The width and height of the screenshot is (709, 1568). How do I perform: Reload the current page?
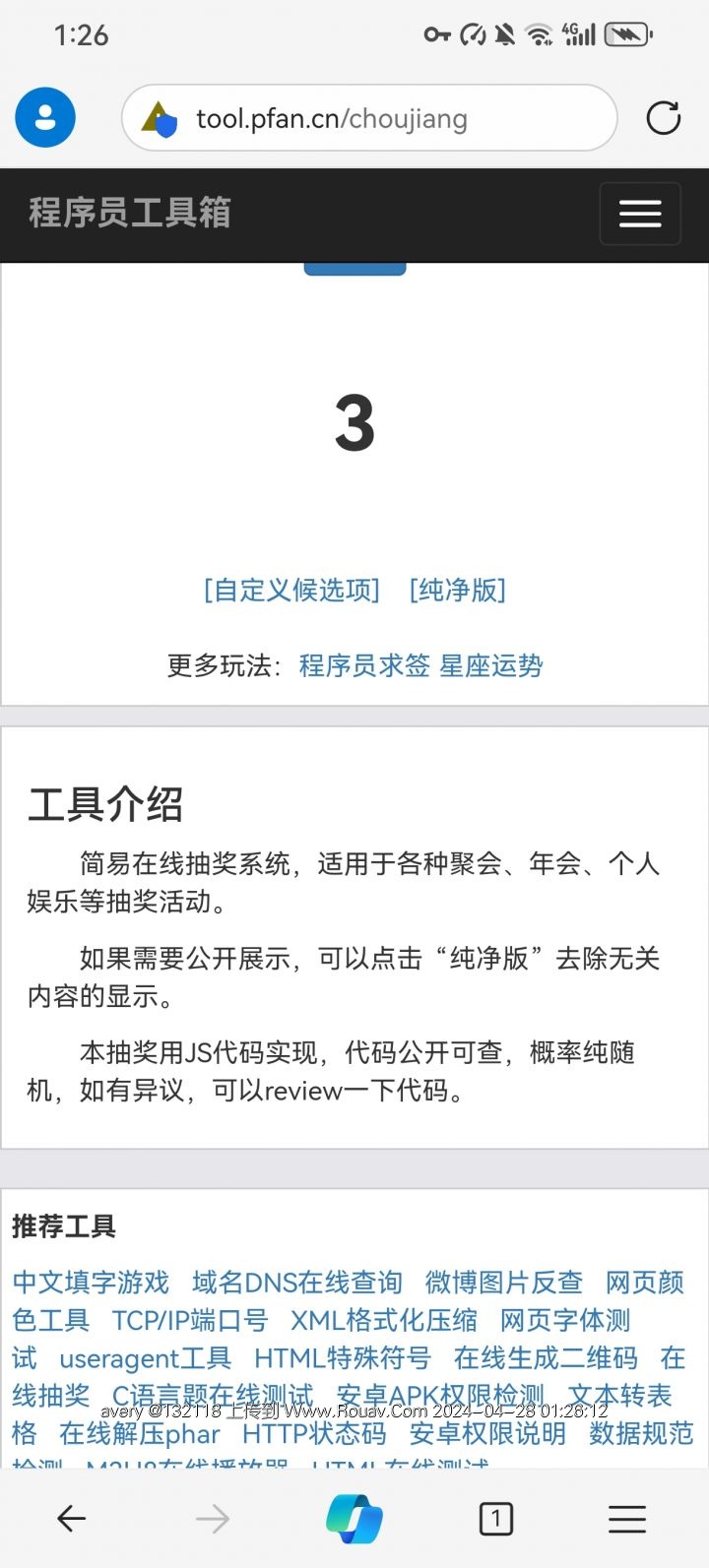663,118
